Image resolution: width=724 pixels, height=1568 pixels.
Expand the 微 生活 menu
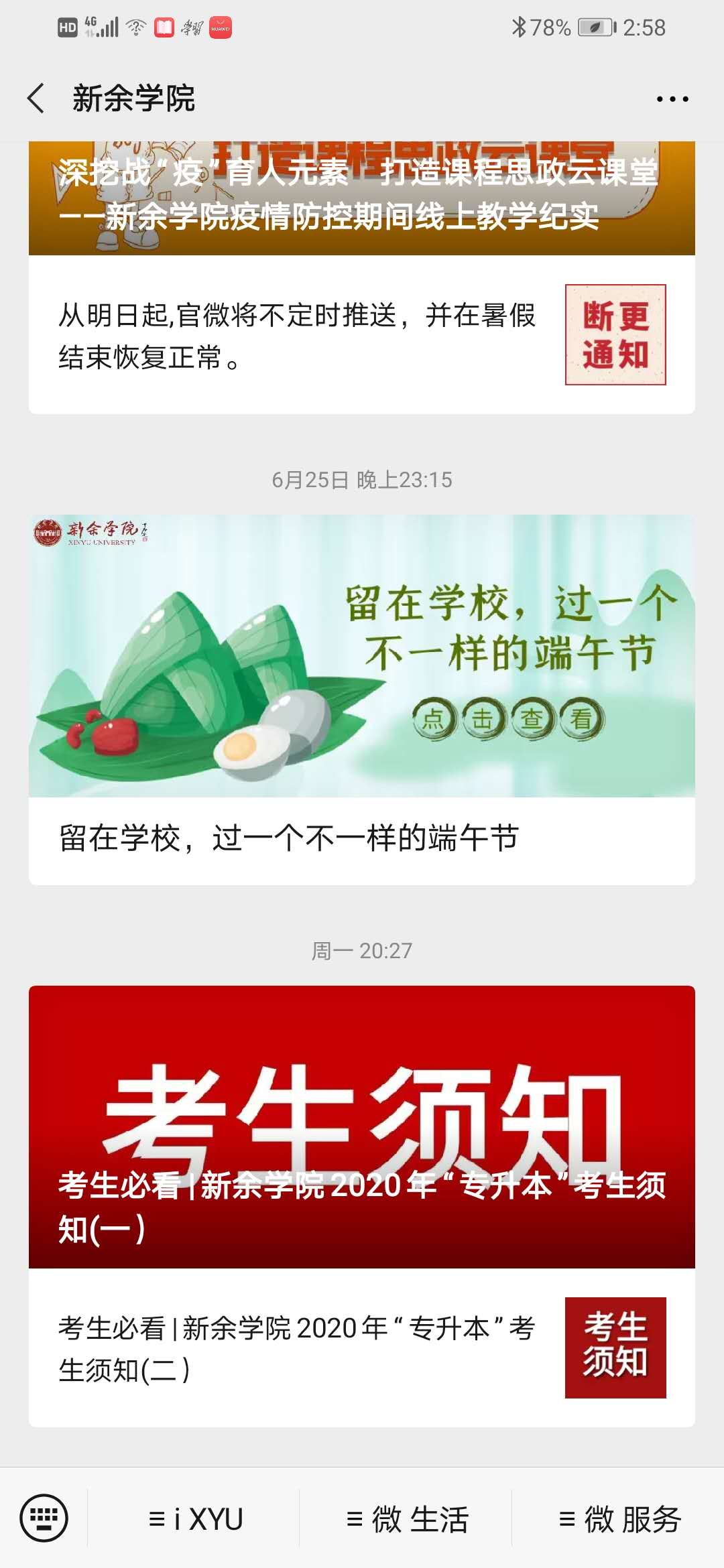click(406, 1518)
